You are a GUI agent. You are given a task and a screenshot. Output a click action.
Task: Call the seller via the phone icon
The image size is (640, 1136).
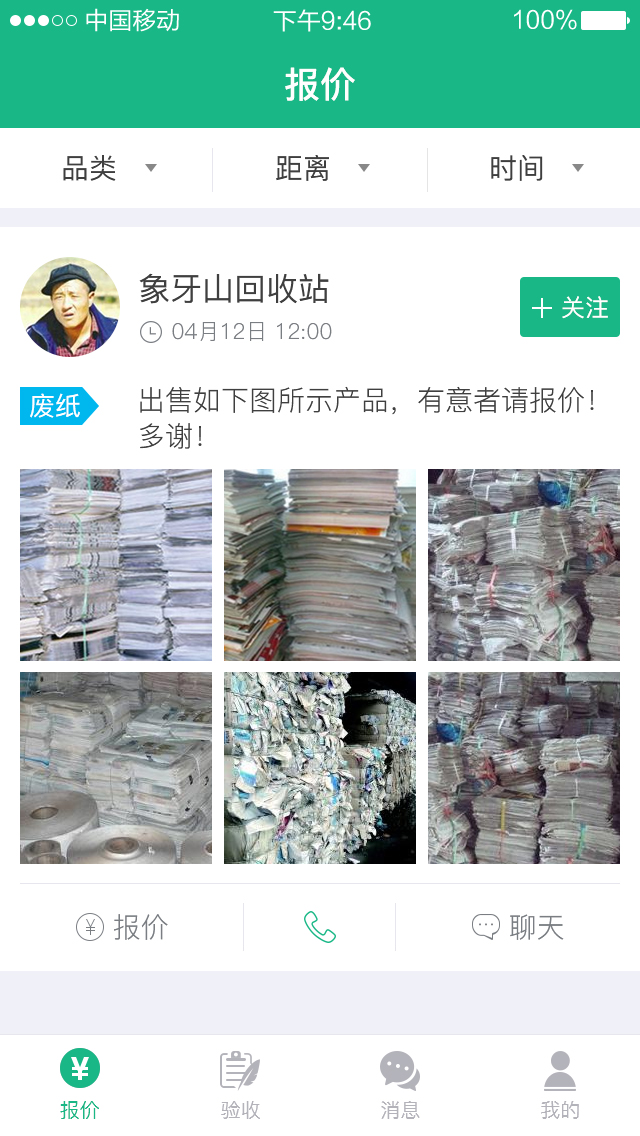(x=320, y=928)
